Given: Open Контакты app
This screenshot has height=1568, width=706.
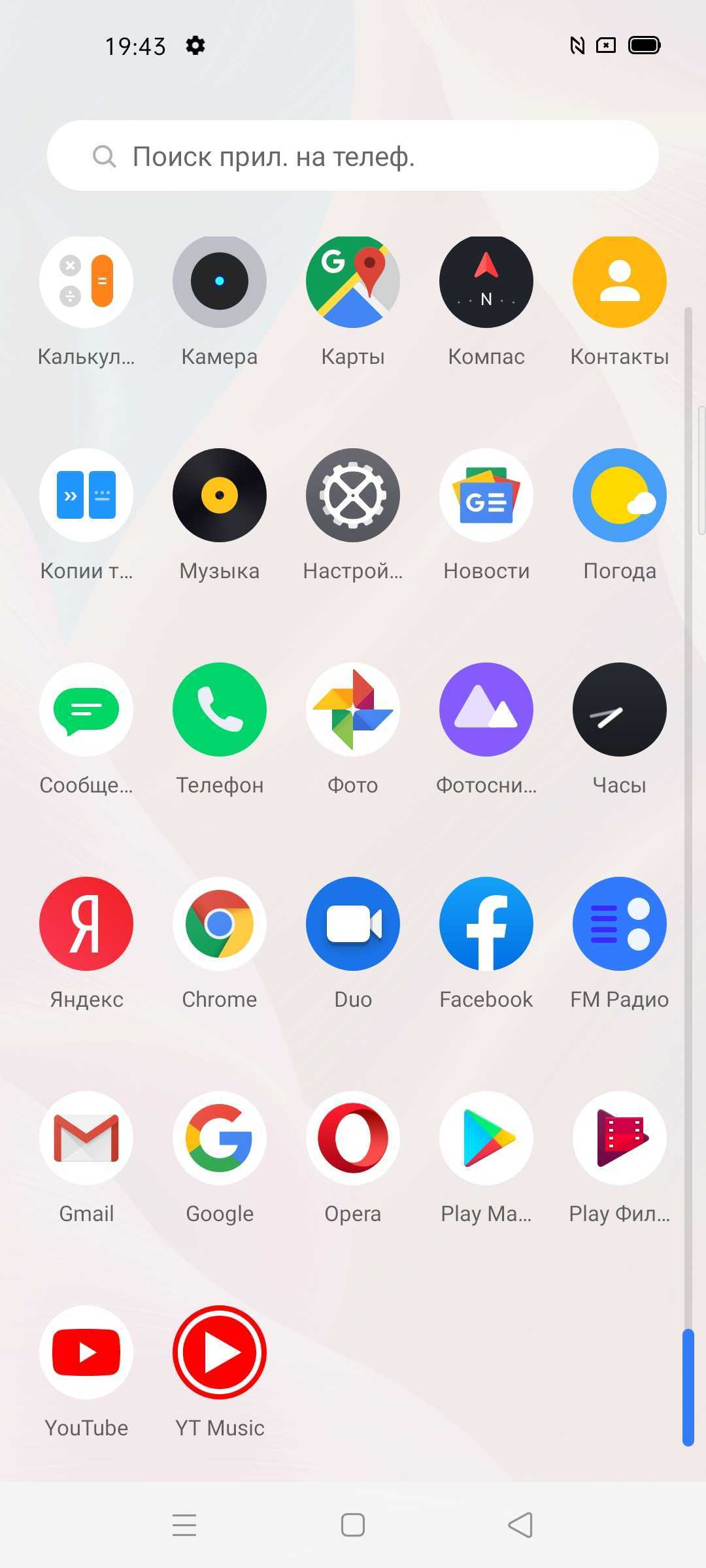Looking at the screenshot, I should pyautogui.click(x=620, y=282).
